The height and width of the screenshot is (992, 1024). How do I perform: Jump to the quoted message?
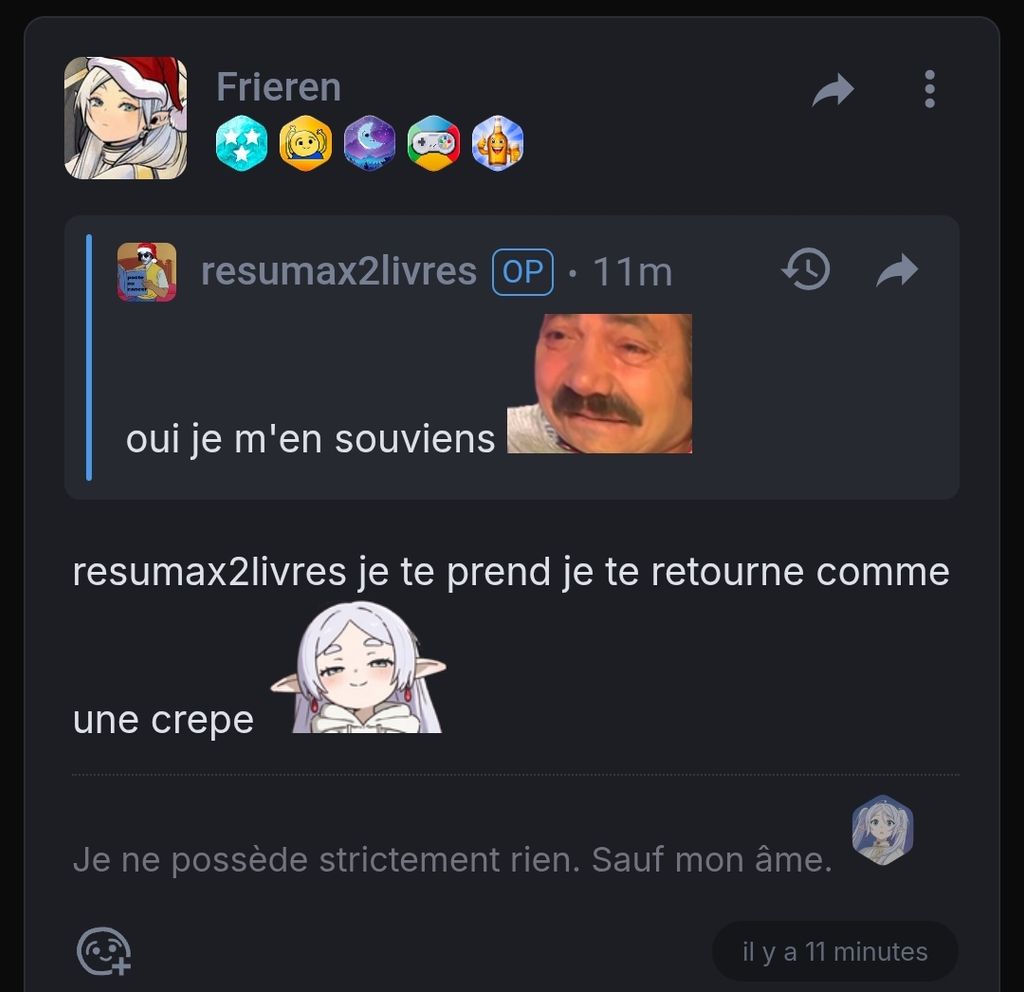pyautogui.click(x=896, y=270)
